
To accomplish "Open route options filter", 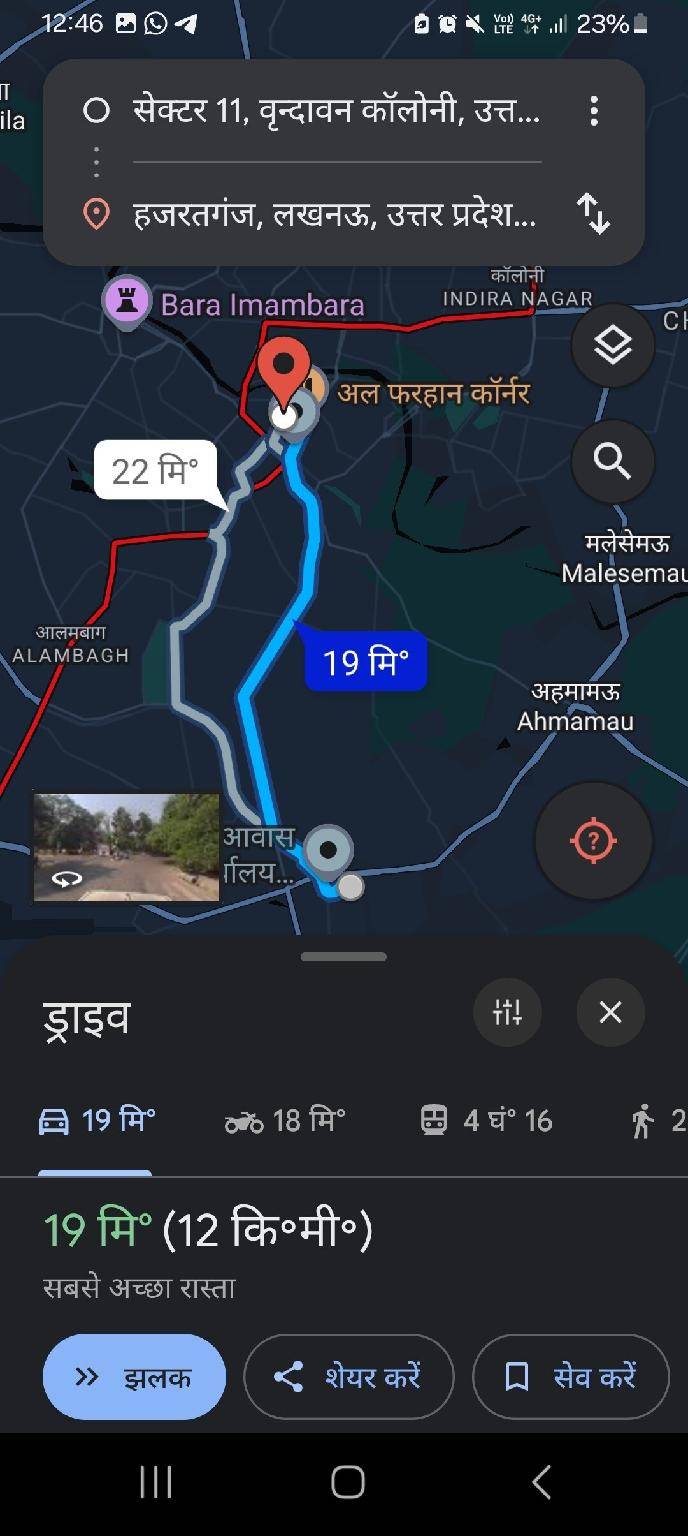I will click(x=507, y=1013).
